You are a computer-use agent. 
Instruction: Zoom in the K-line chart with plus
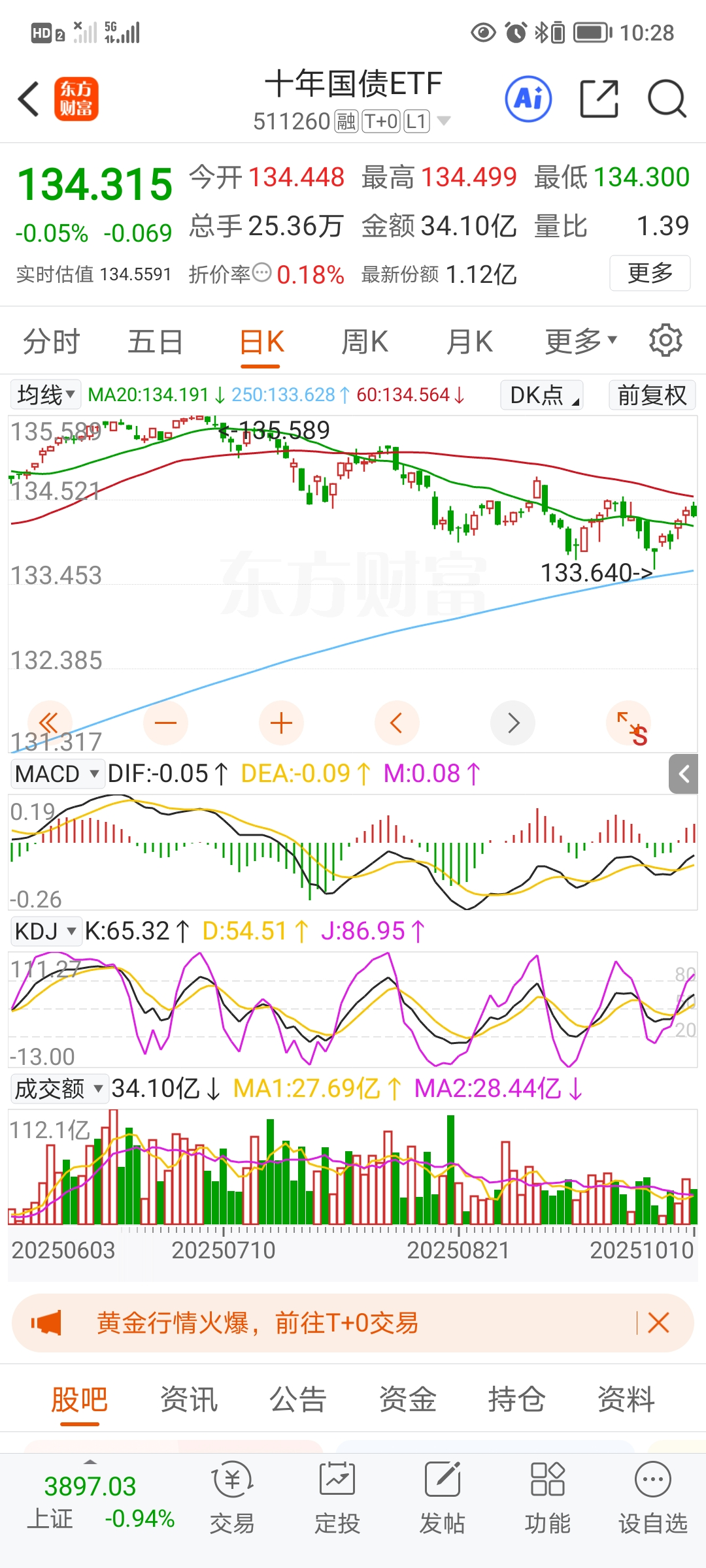pyautogui.click(x=281, y=723)
